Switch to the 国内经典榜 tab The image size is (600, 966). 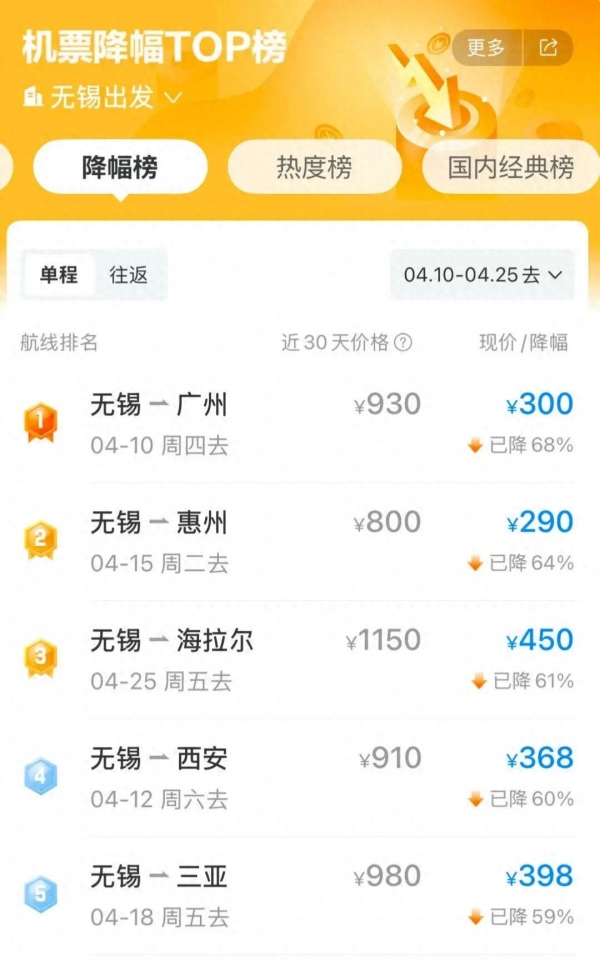click(511, 168)
